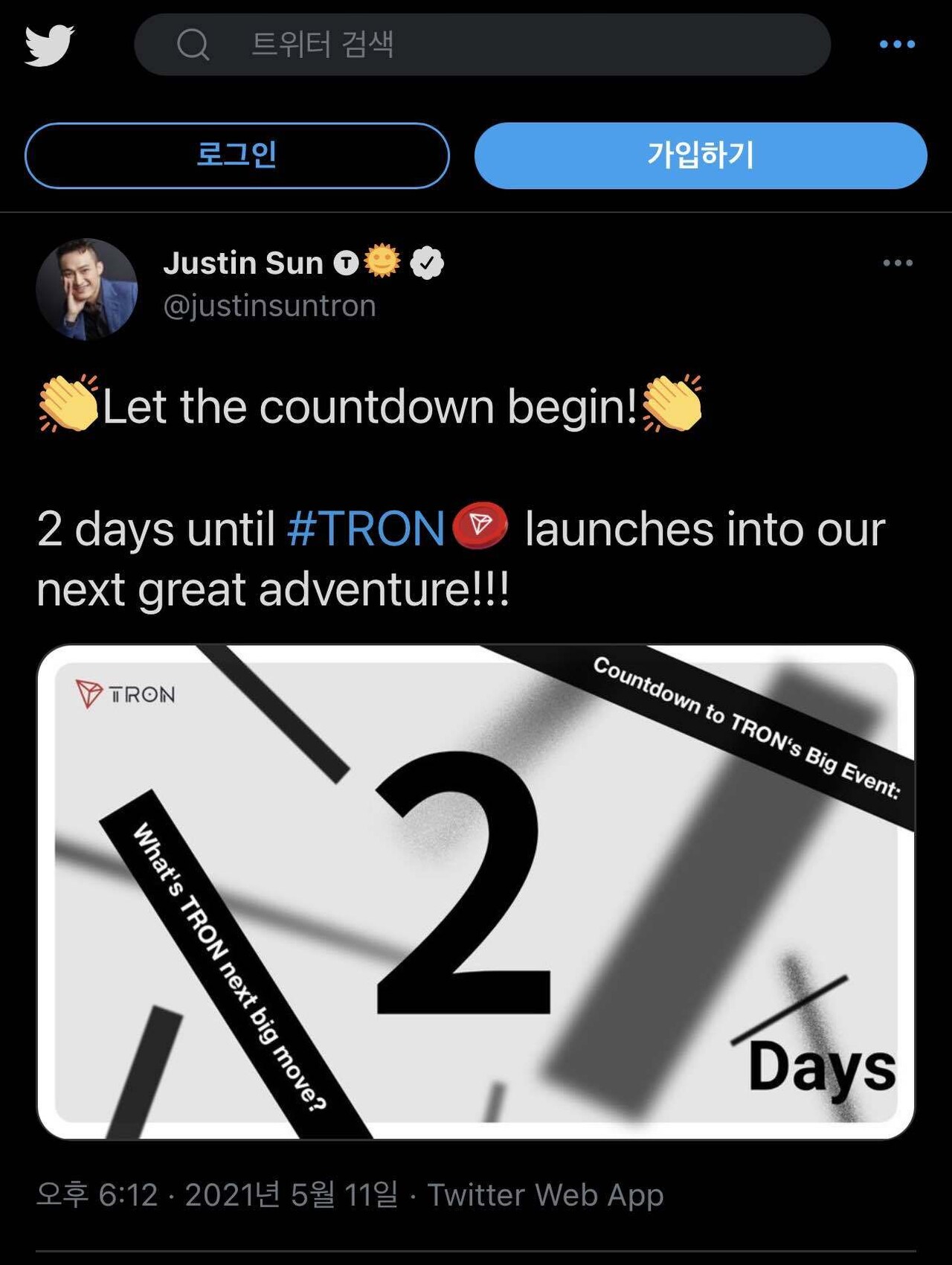Tap the Twitter bird home icon

coord(49,45)
